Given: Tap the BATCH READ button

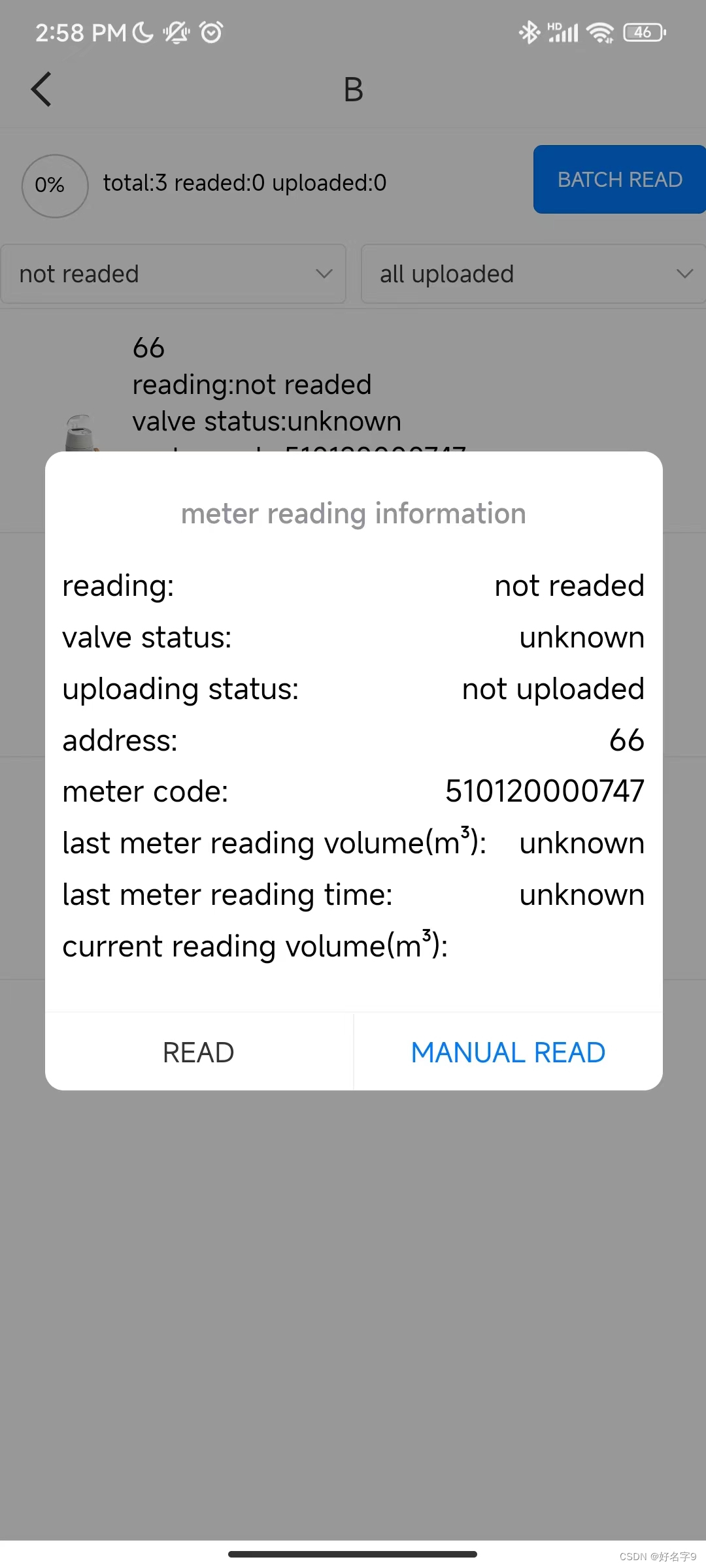Looking at the screenshot, I should [619, 180].
